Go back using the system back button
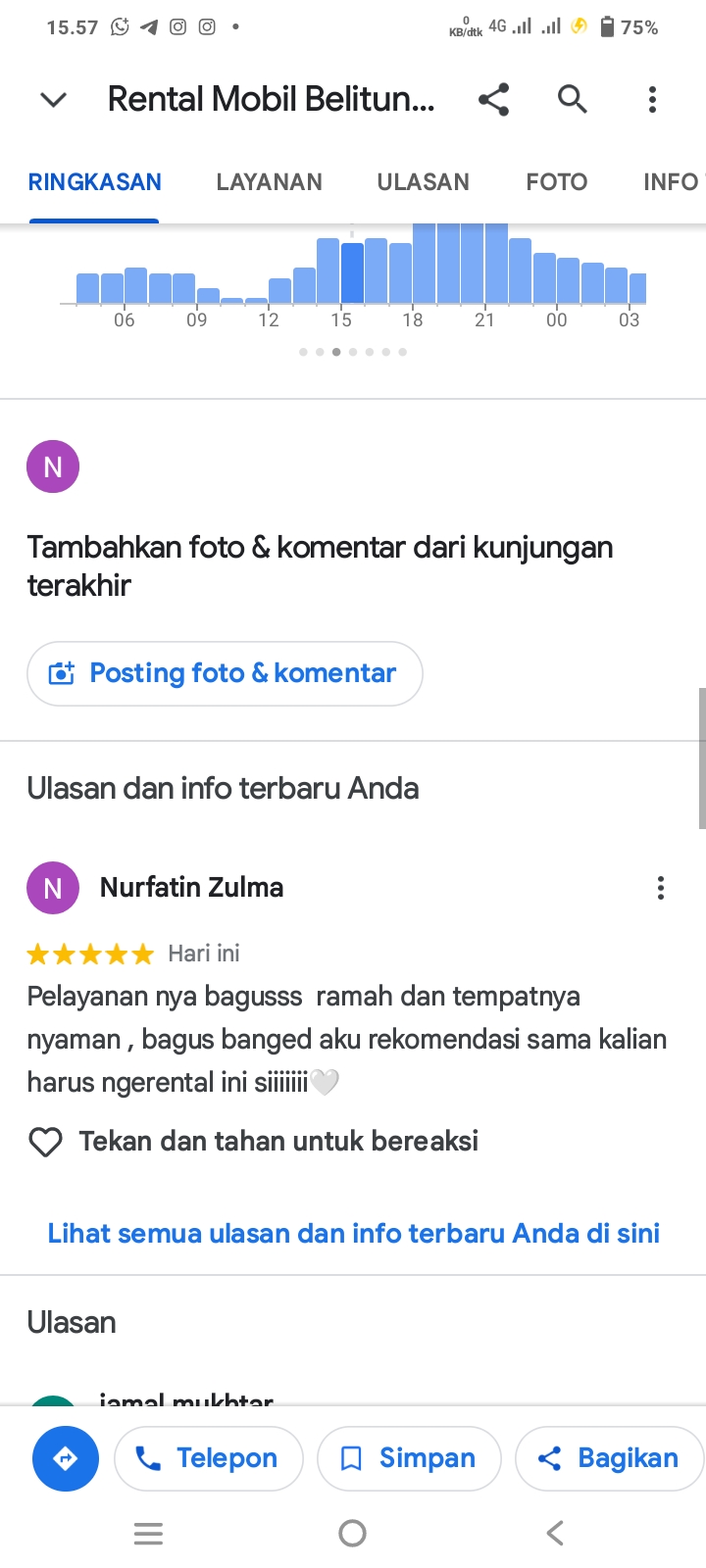 pyautogui.click(x=555, y=1533)
